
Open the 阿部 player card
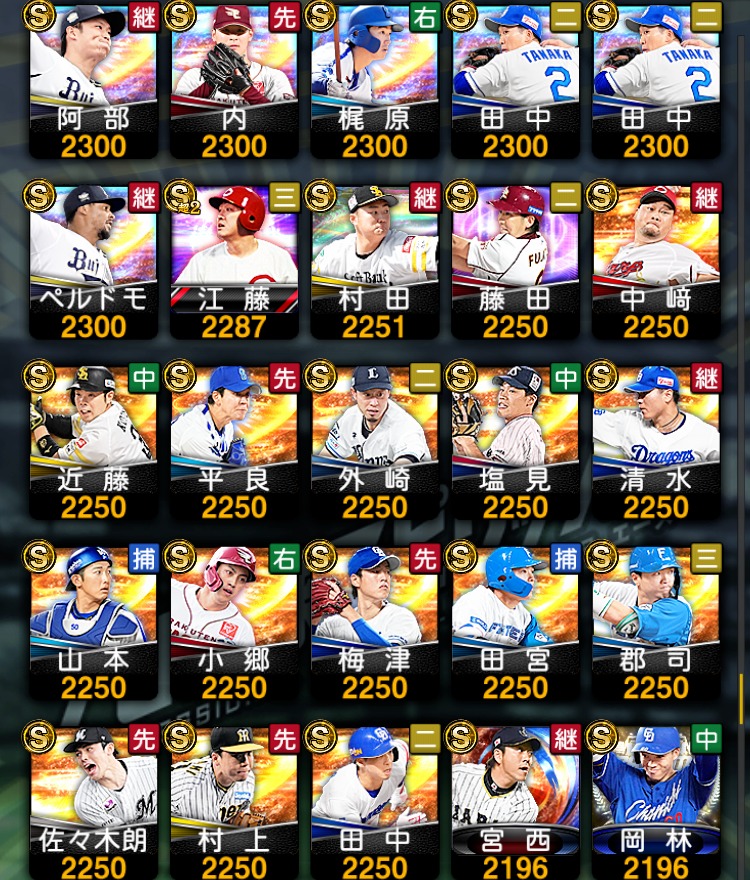(x=93, y=80)
